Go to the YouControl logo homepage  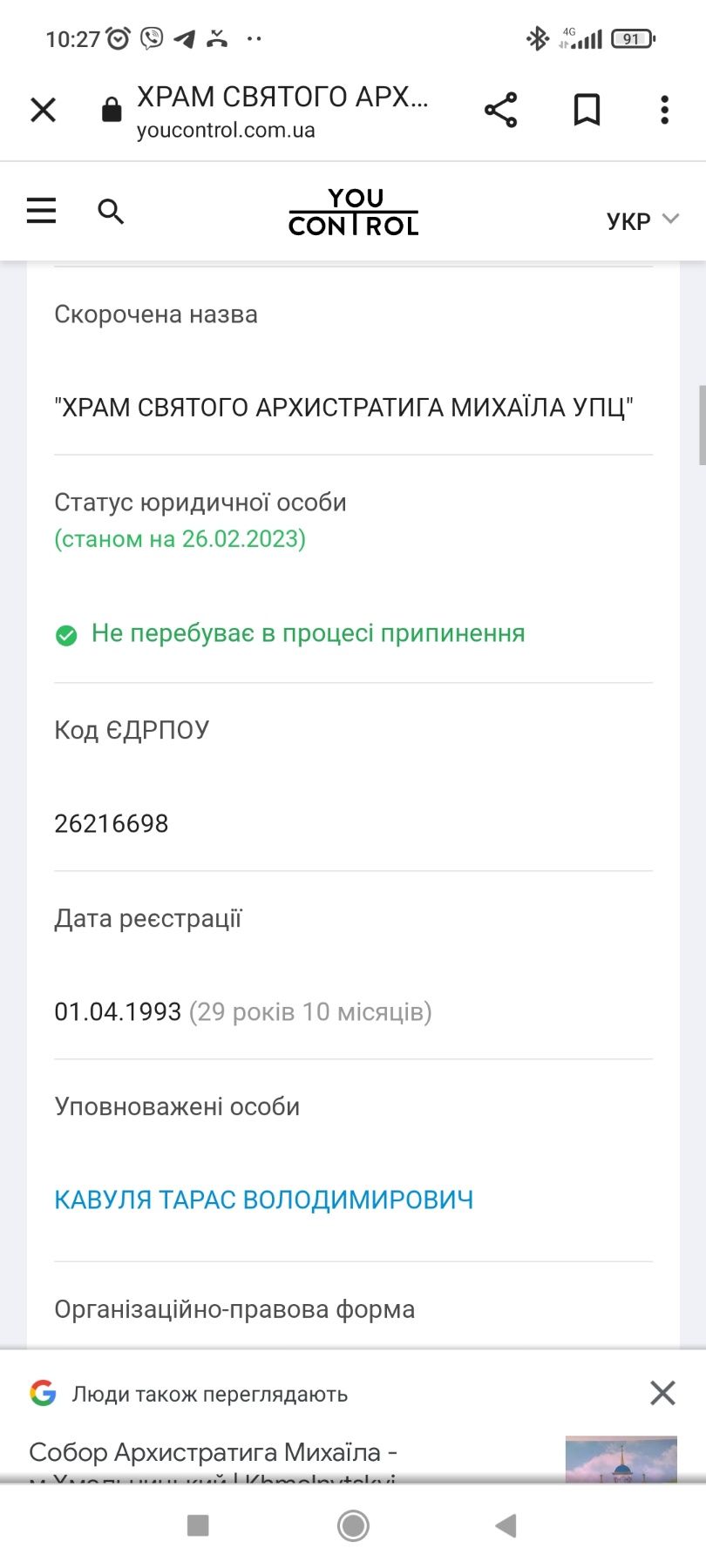[x=354, y=212]
